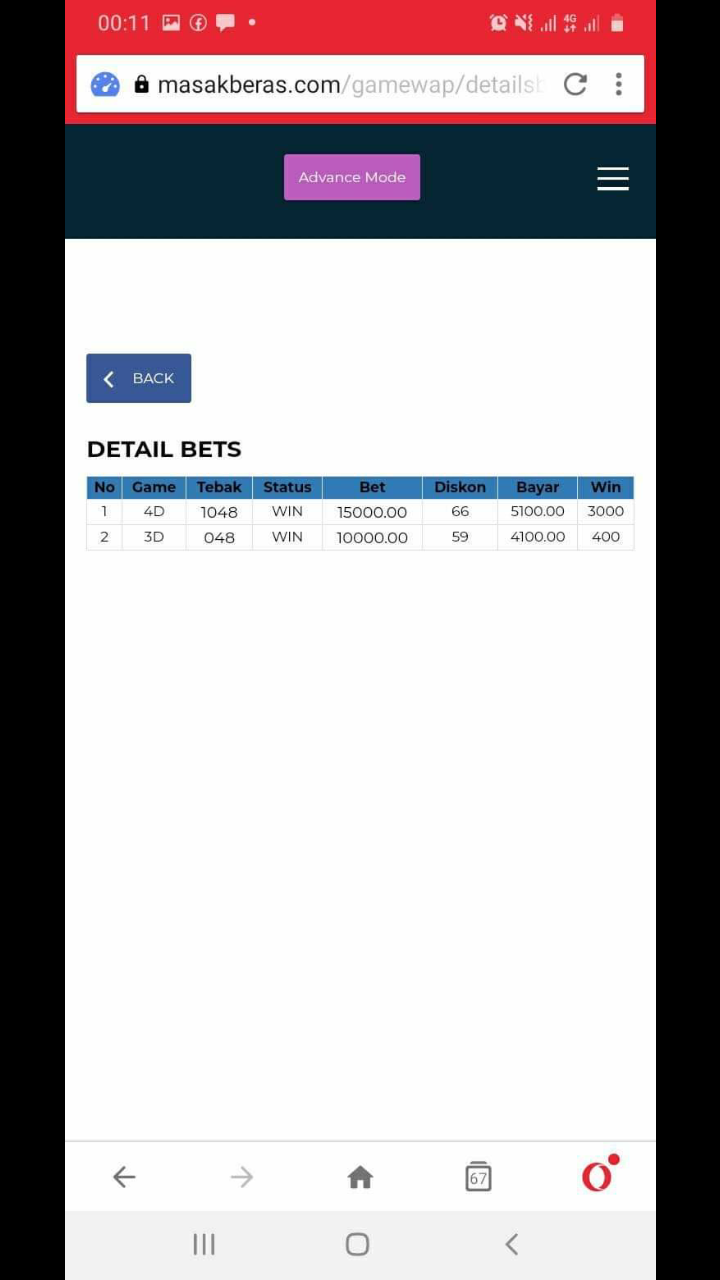
Task: Go to the browser home page
Action: tap(360, 1177)
